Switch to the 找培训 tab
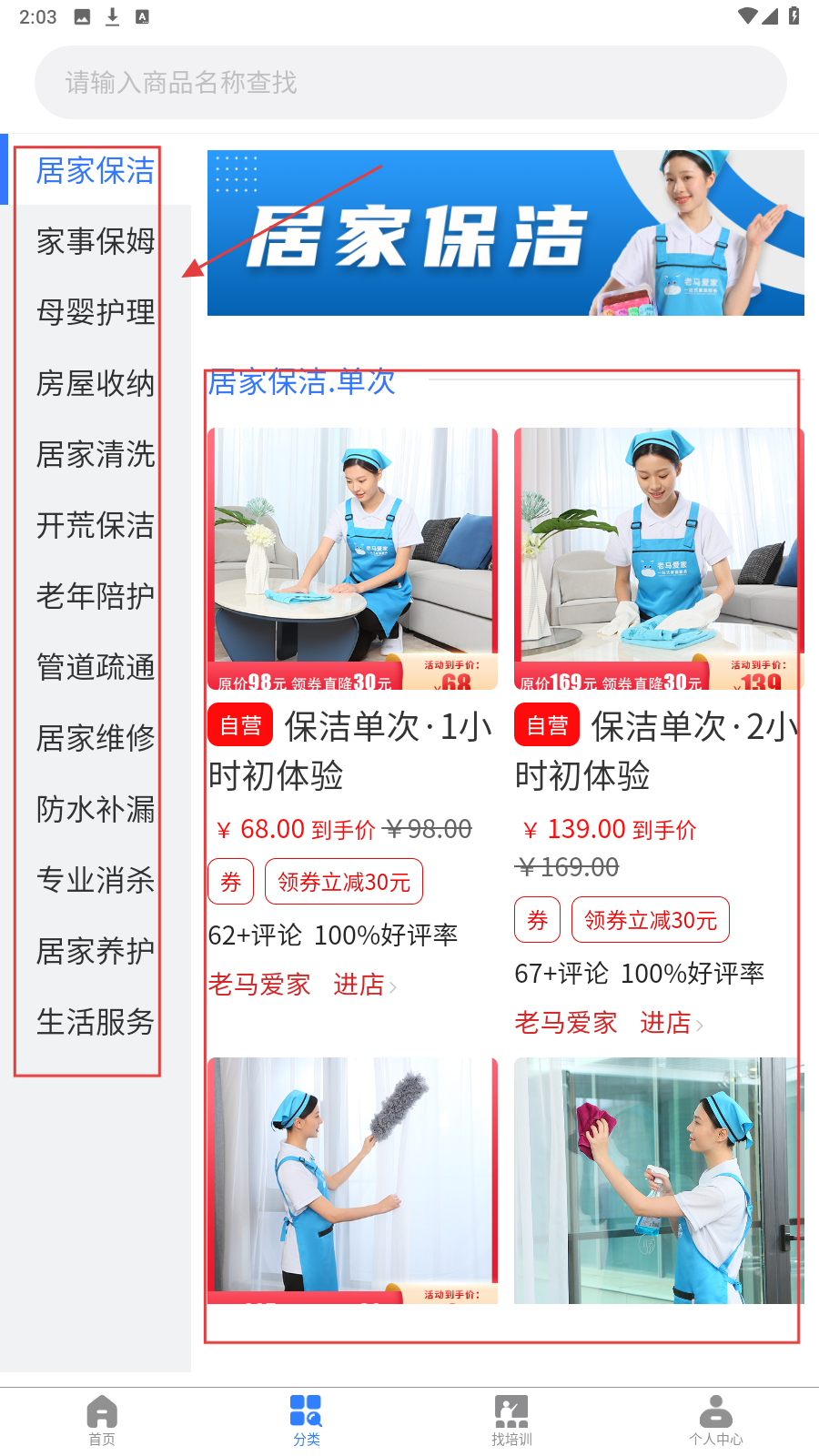The width and height of the screenshot is (819, 1456). (x=511, y=1419)
